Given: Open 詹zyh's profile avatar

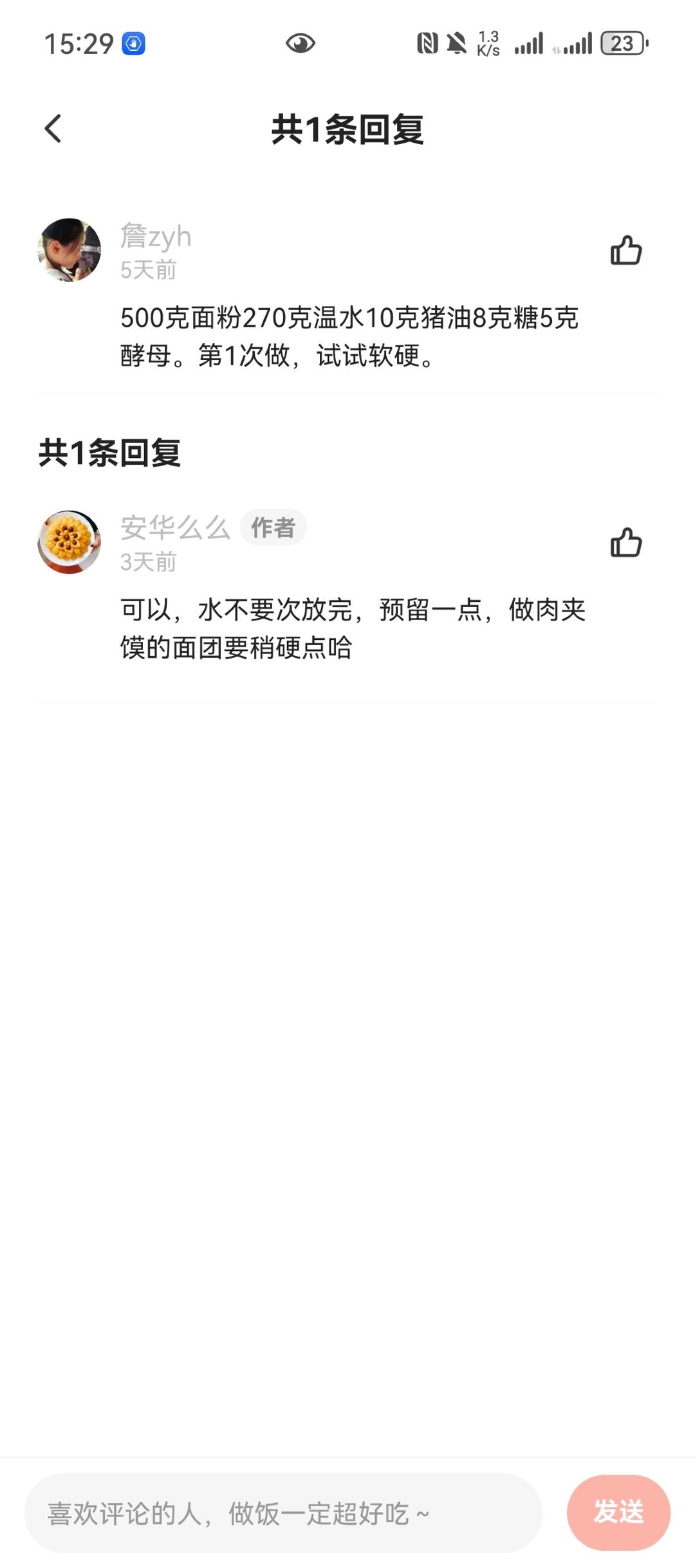Looking at the screenshot, I should tap(69, 250).
